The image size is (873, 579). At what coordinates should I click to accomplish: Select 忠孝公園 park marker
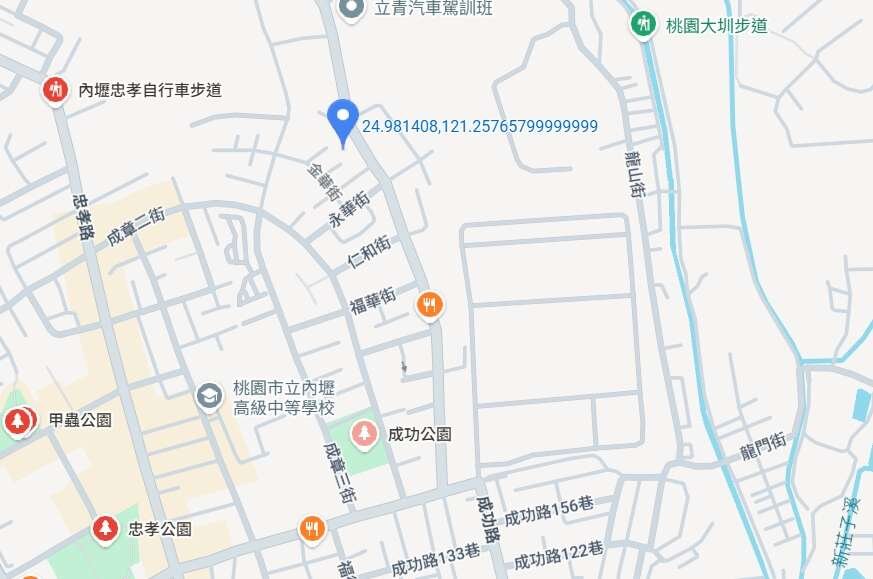pos(105,528)
